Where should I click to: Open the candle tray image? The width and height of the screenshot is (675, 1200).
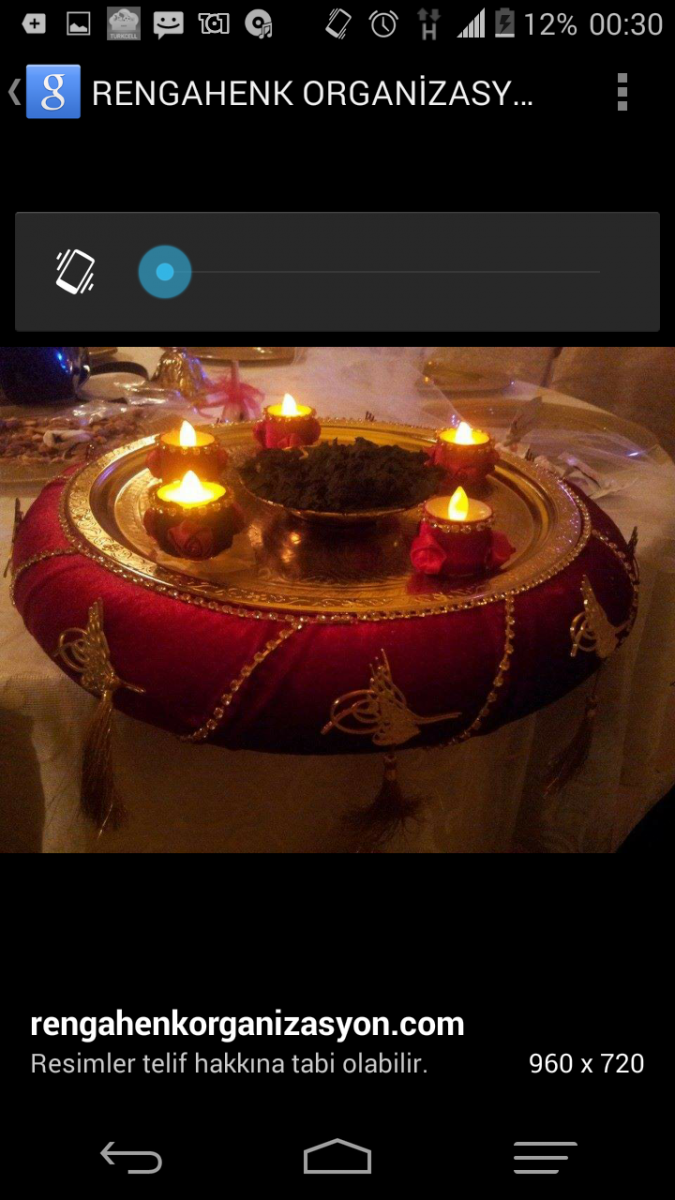click(x=337, y=600)
